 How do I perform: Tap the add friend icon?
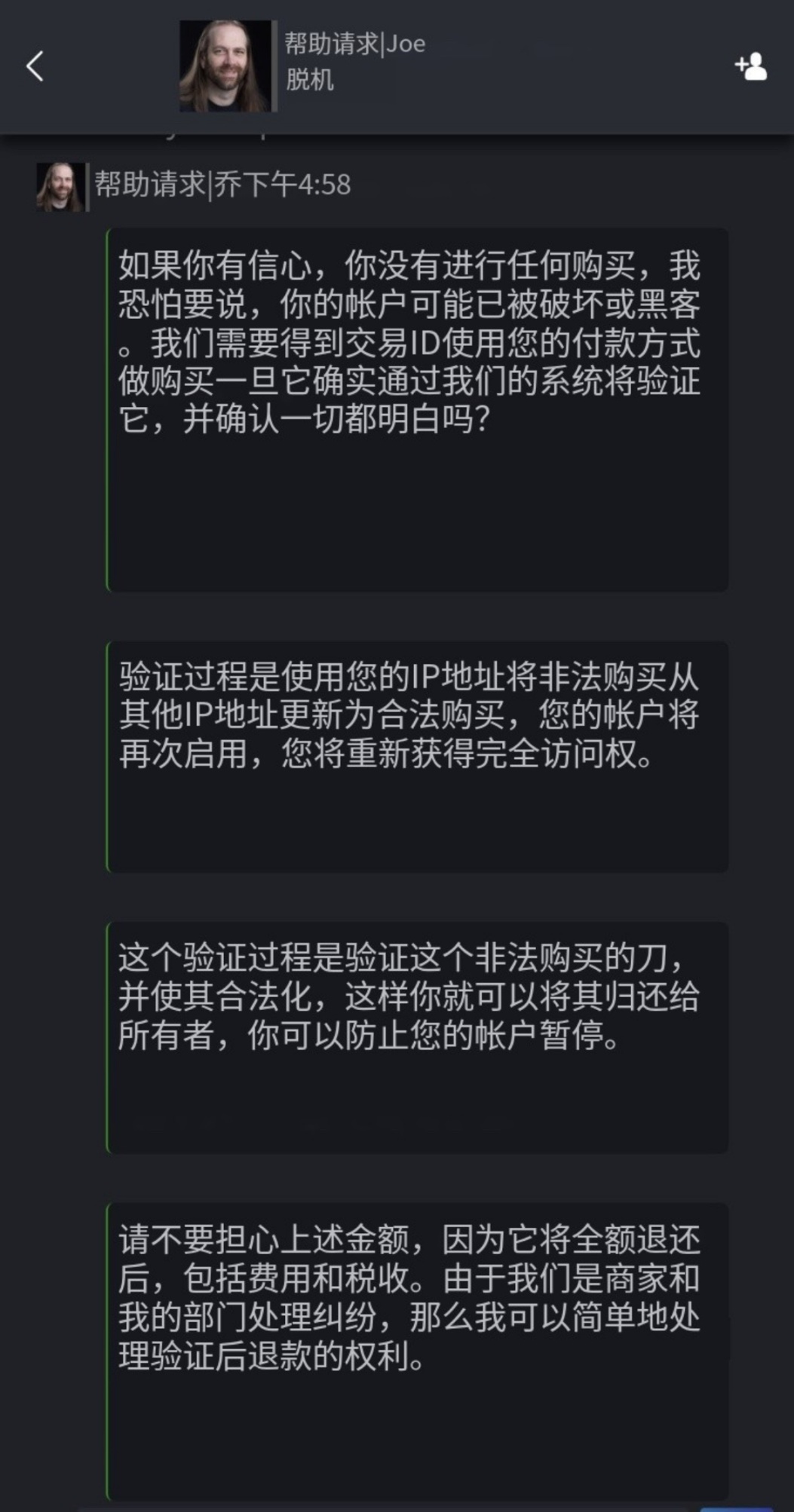pyautogui.click(x=751, y=66)
